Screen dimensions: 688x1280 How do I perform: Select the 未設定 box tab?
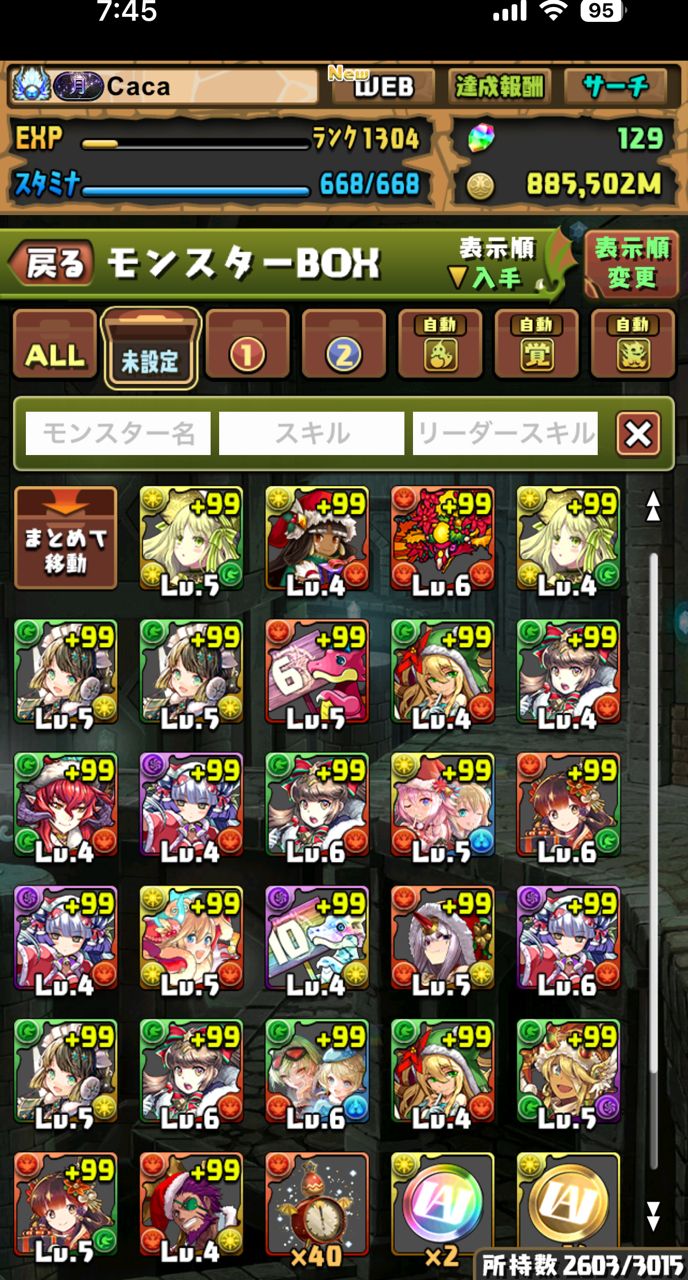tap(151, 348)
